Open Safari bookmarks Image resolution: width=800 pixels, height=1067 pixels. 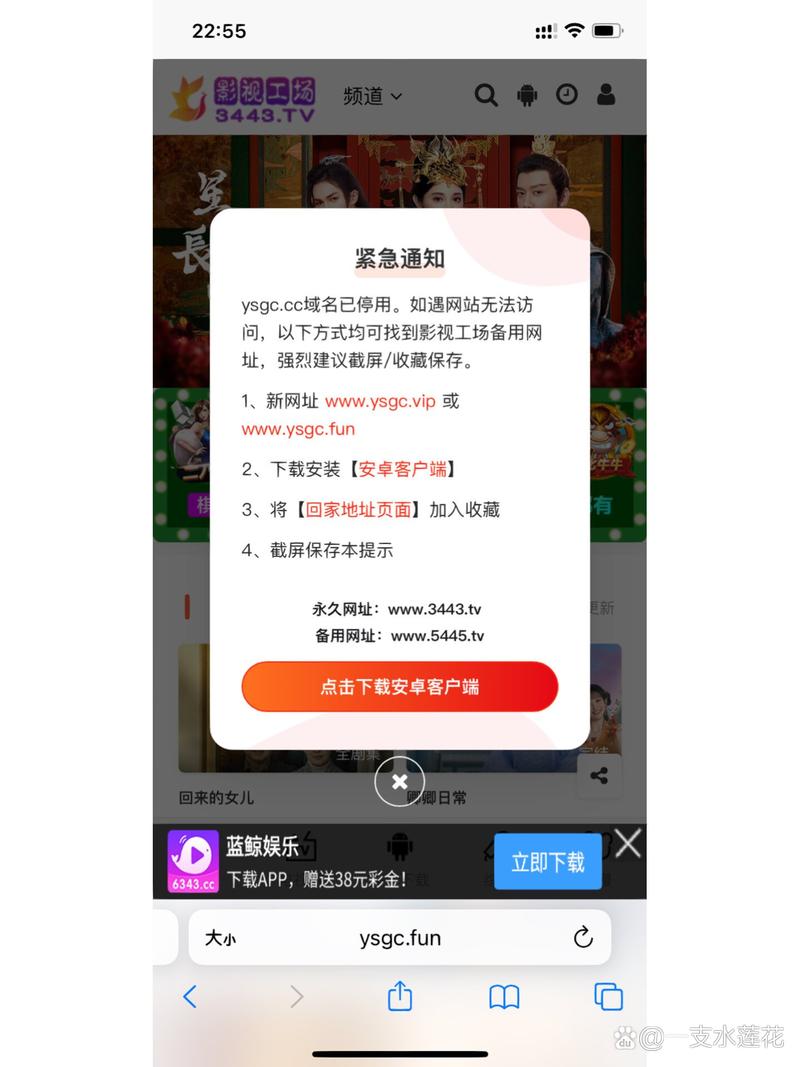click(x=504, y=996)
